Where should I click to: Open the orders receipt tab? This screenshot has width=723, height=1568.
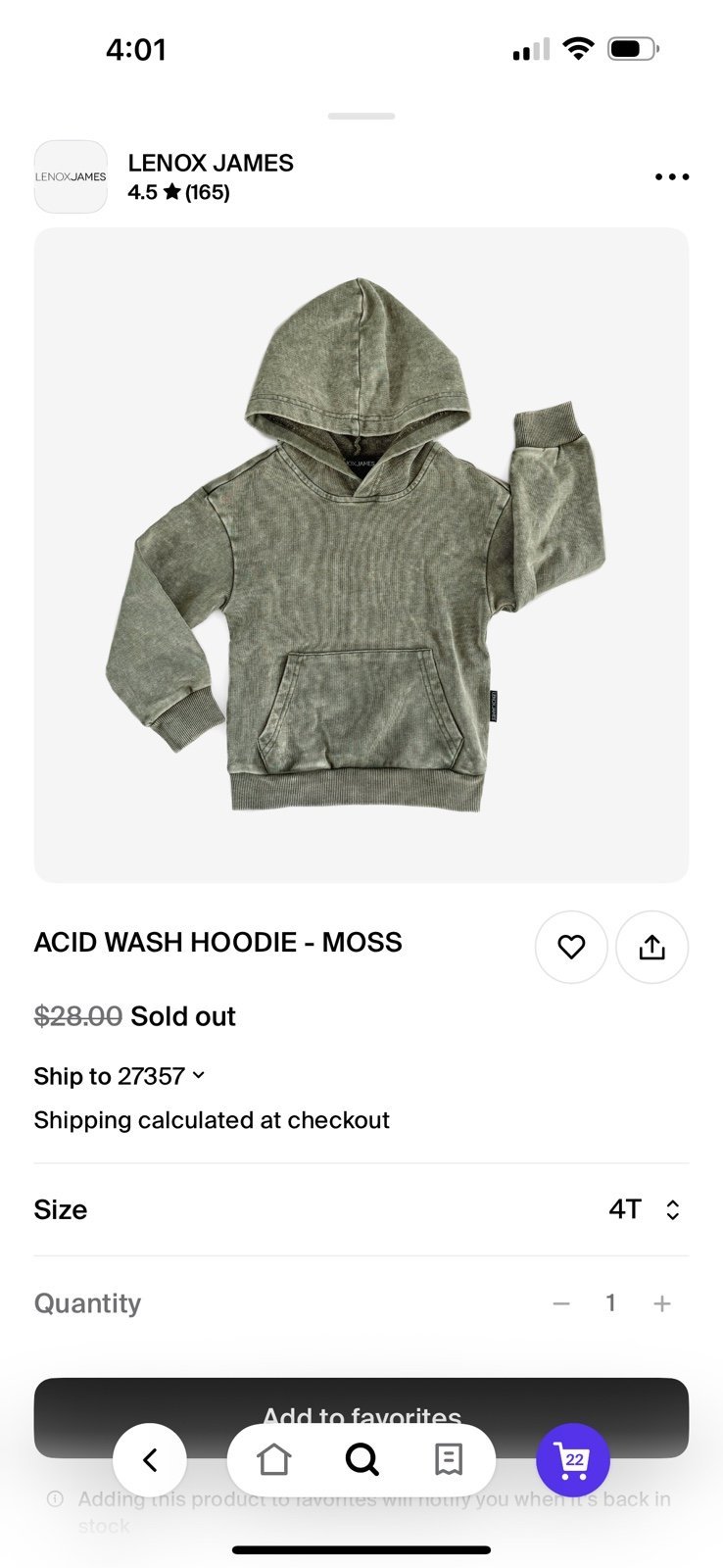(449, 1460)
